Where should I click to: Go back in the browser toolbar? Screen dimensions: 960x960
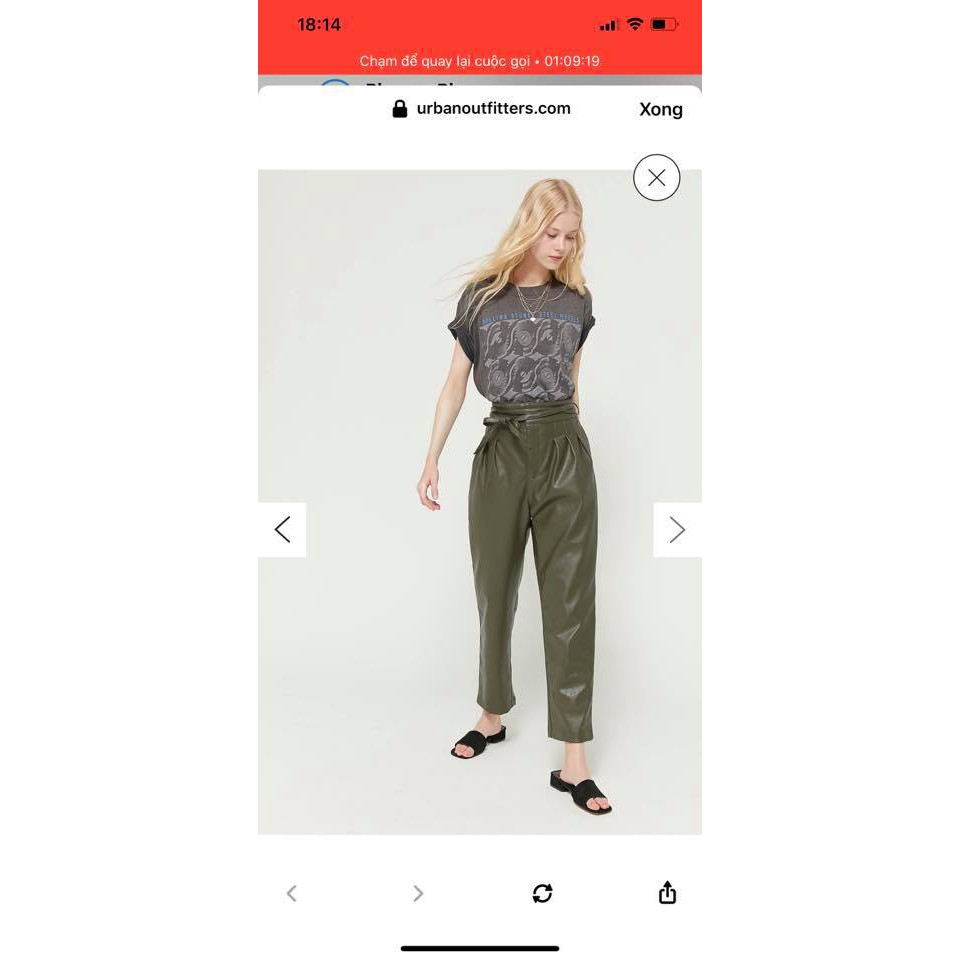291,893
